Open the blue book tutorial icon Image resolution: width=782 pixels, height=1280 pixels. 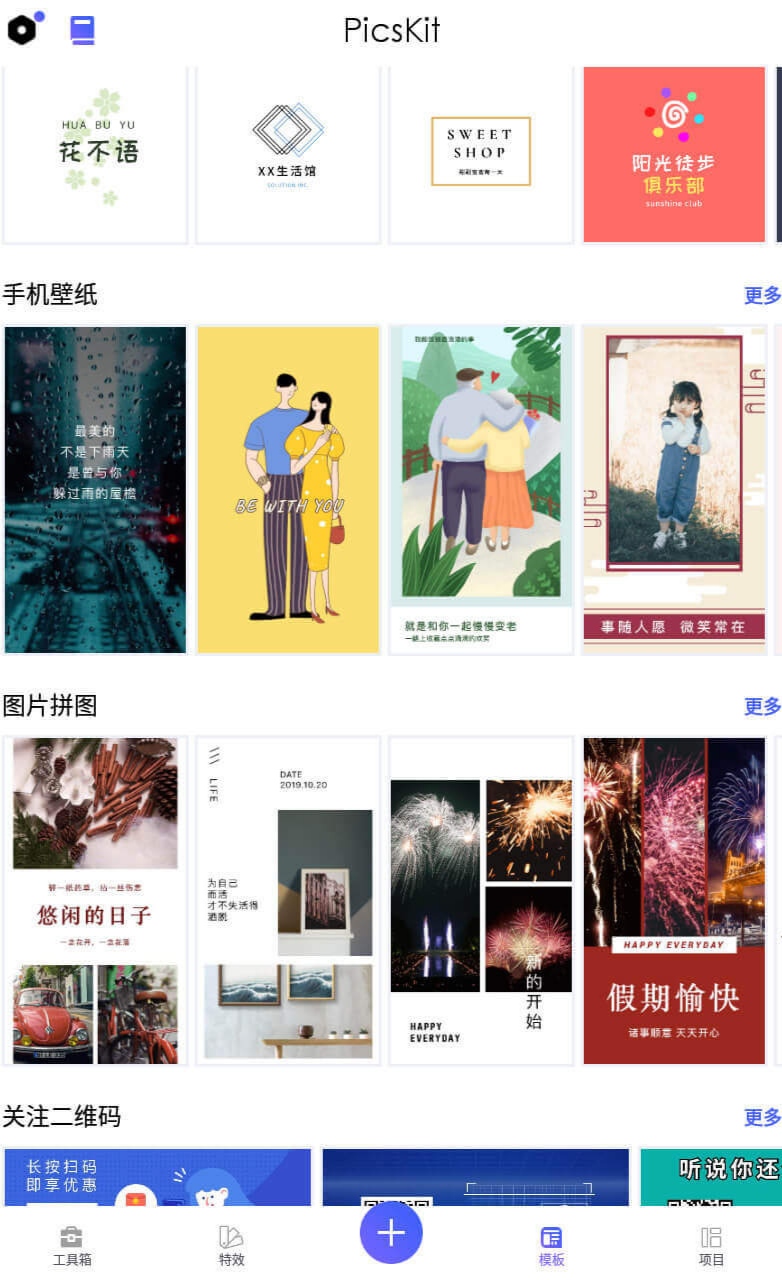83,30
